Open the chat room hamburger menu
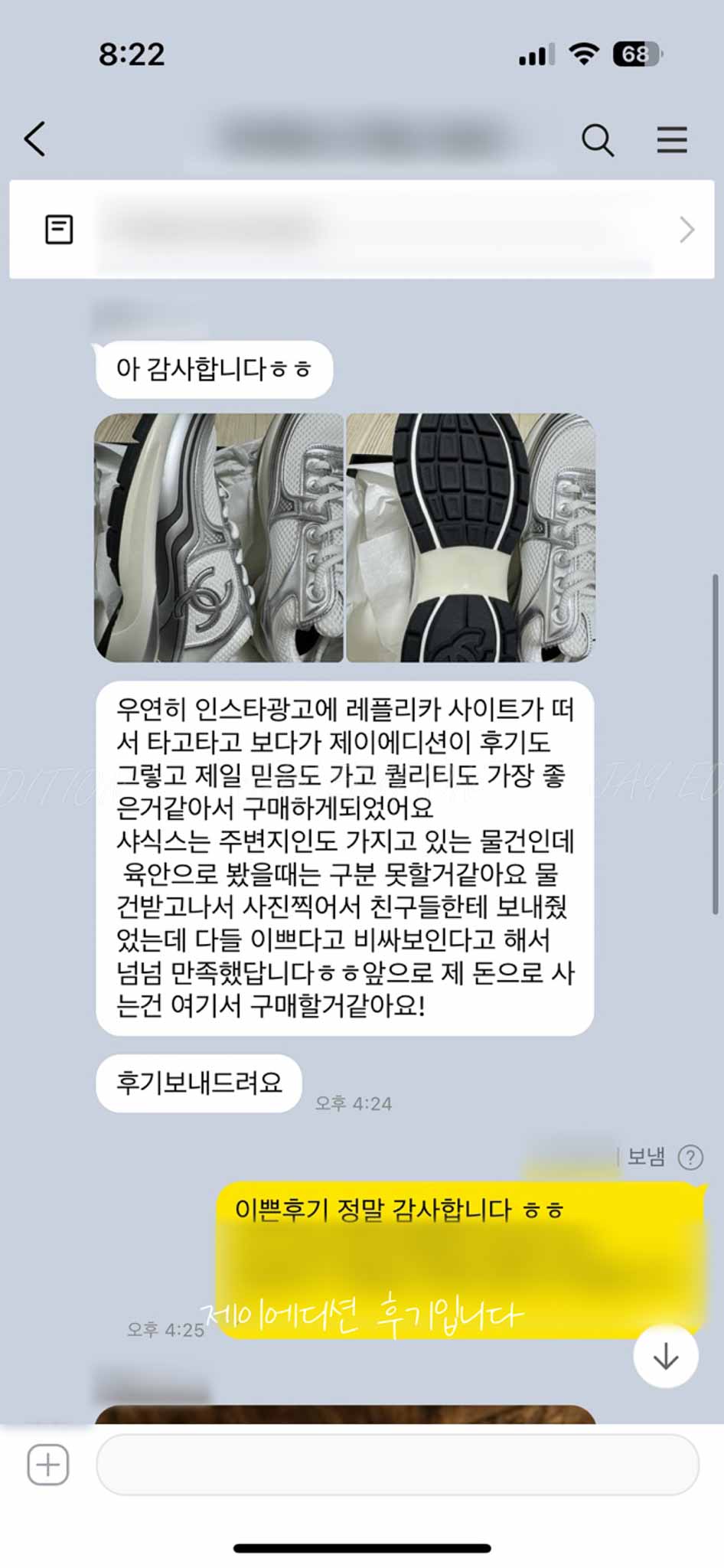The width and height of the screenshot is (724, 1568). pos(671,139)
